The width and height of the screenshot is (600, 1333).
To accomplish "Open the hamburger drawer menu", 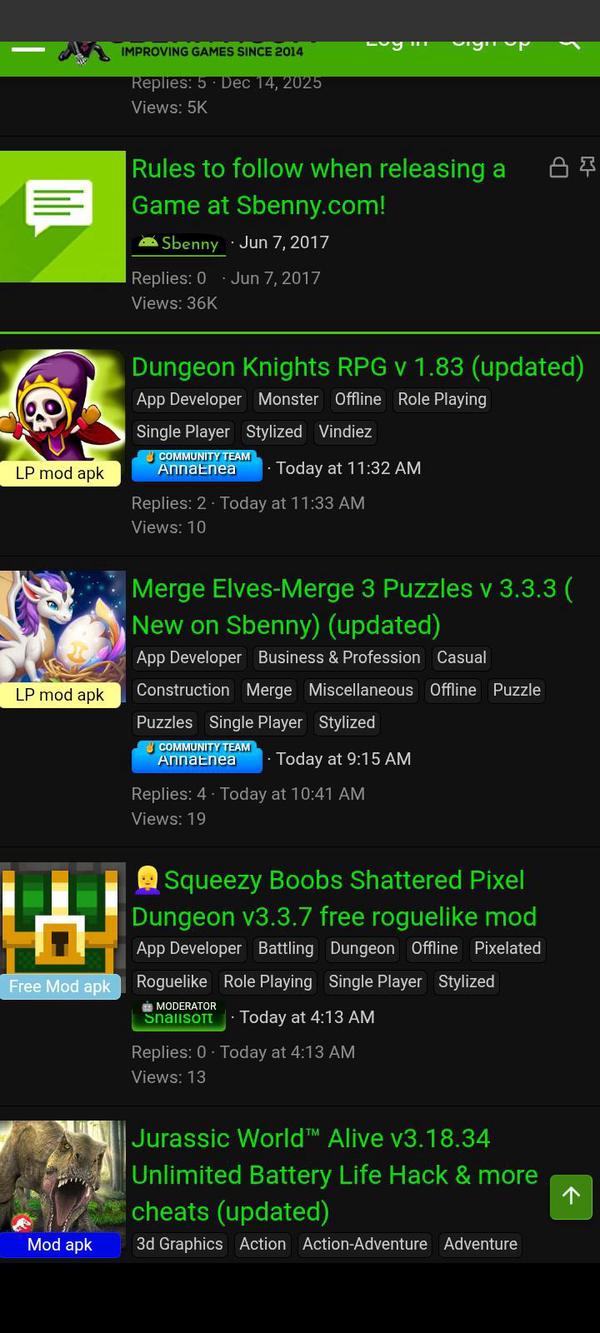I will point(28,47).
